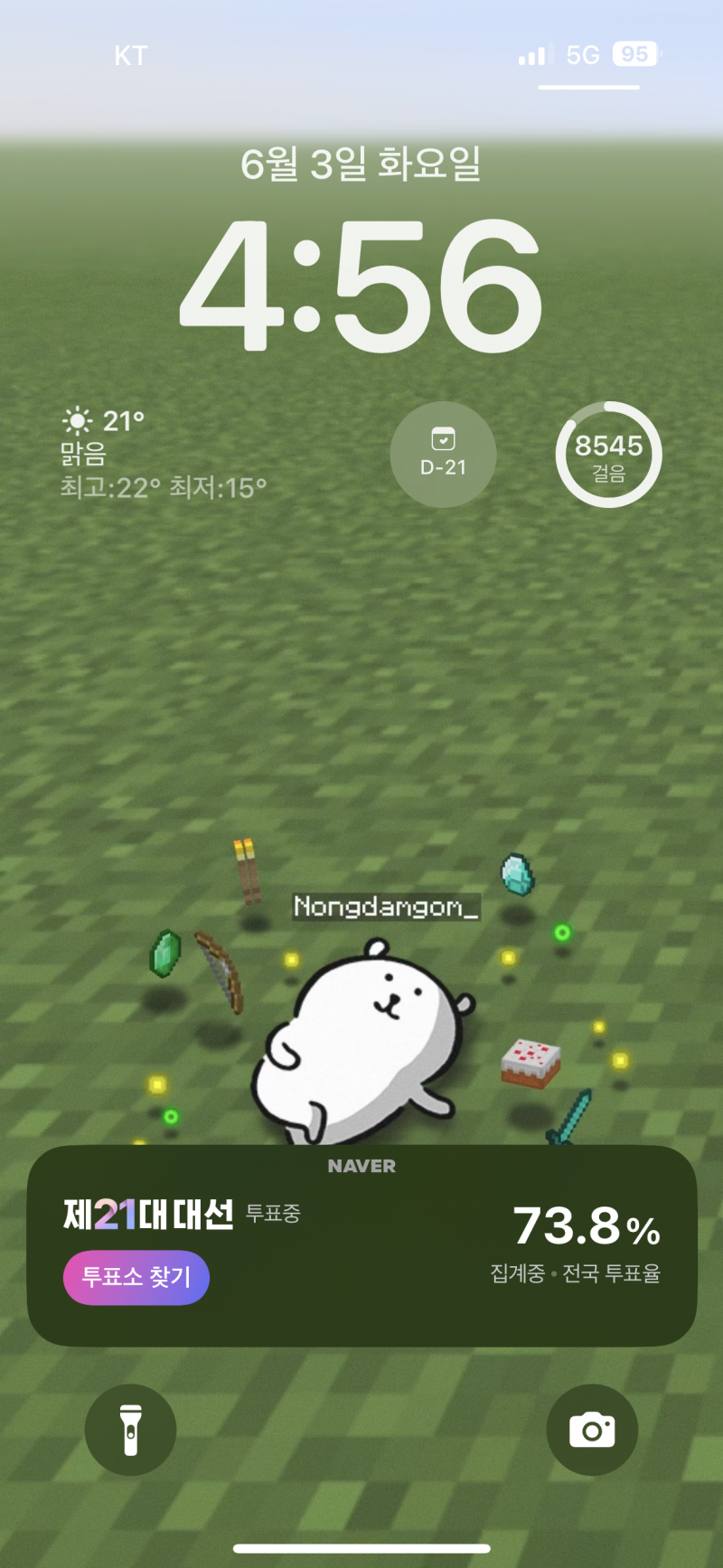Open the D-21 countdown widget
The width and height of the screenshot is (723, 1568).
coord(443,455)
